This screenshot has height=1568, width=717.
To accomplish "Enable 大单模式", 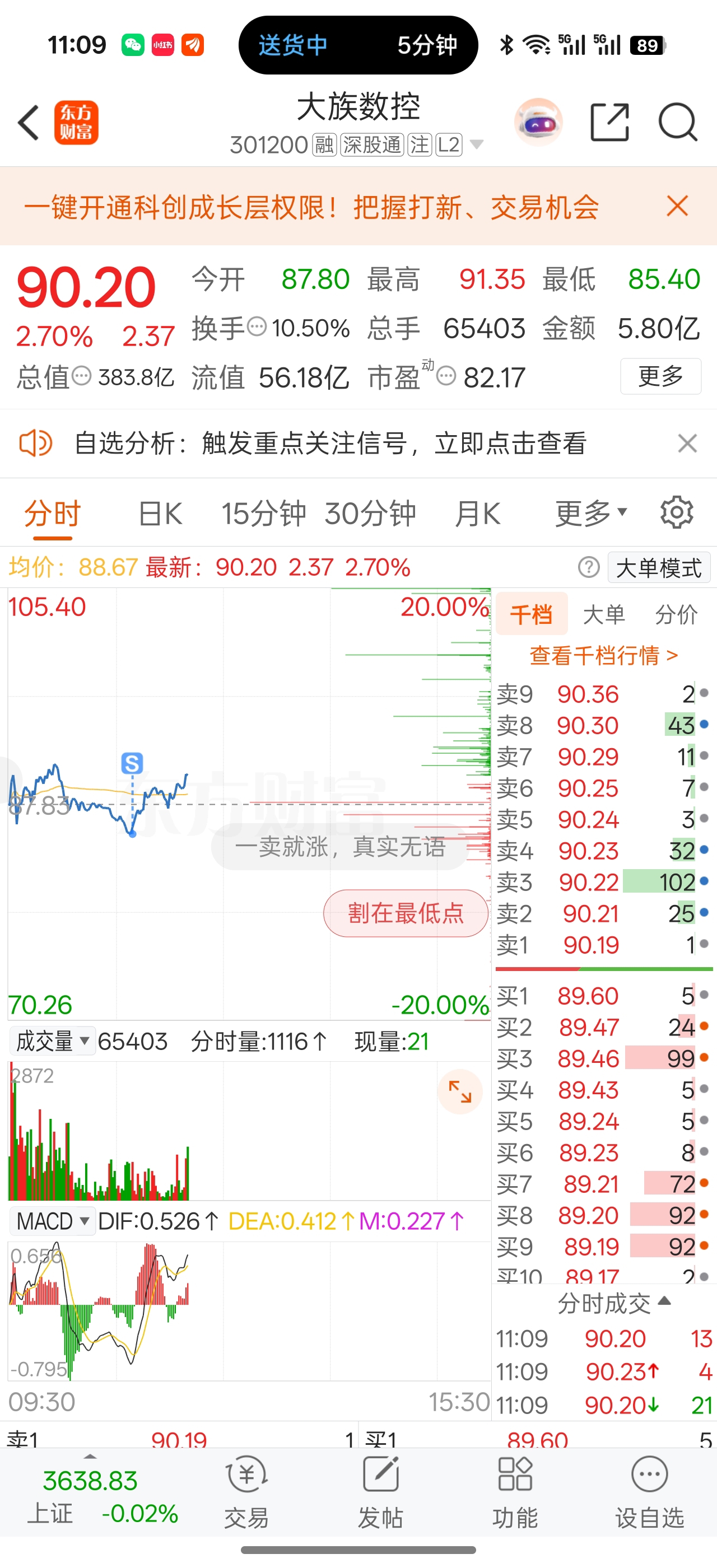I will (659, 568).
